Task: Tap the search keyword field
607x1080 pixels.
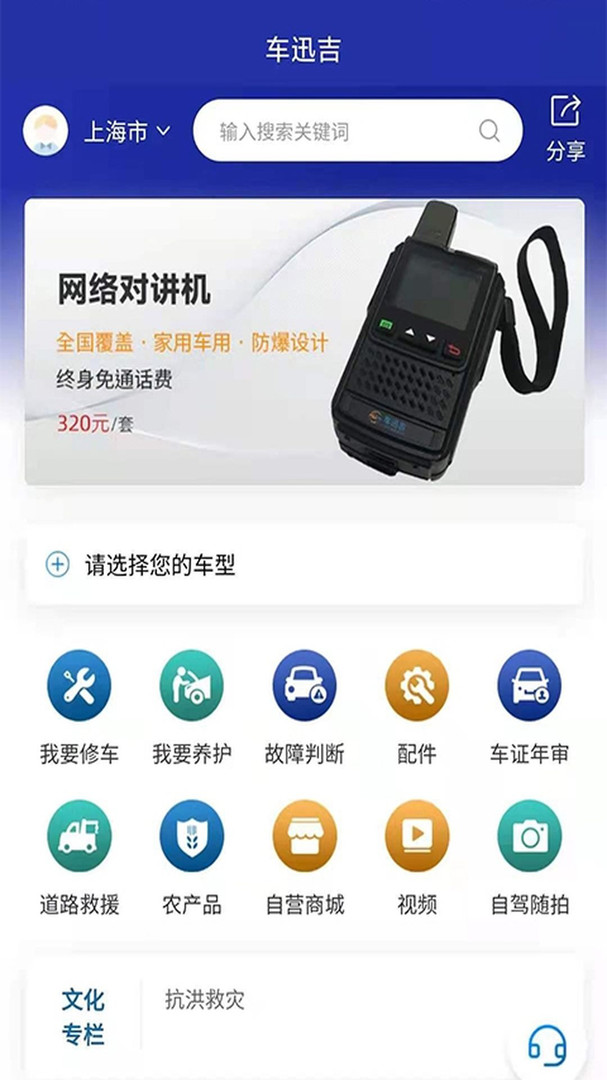Action: pyautogui.click(x=358, y=131)
